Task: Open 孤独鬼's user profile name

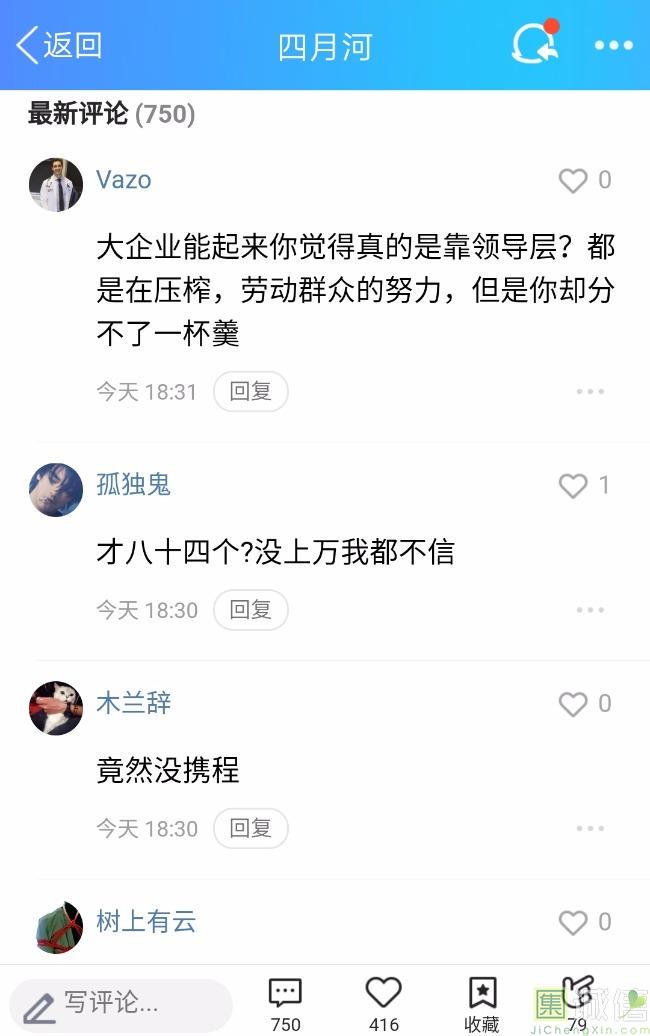Action: [133, 485]
